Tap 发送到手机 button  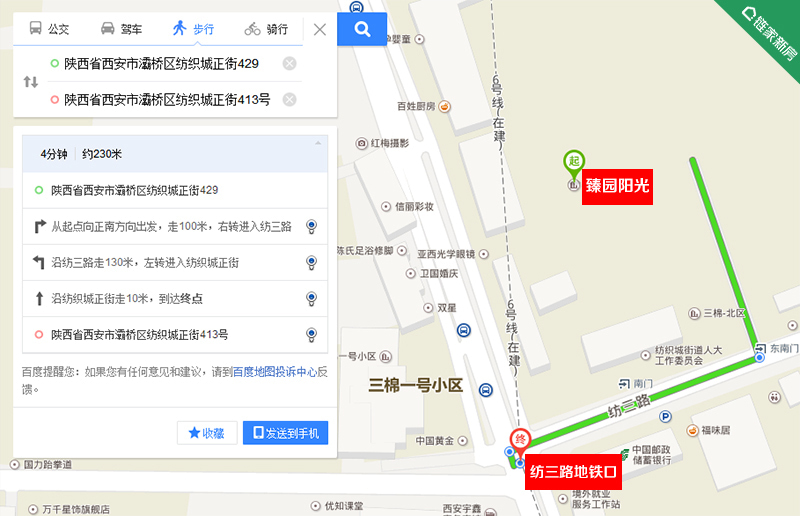(x=285, y=433)
